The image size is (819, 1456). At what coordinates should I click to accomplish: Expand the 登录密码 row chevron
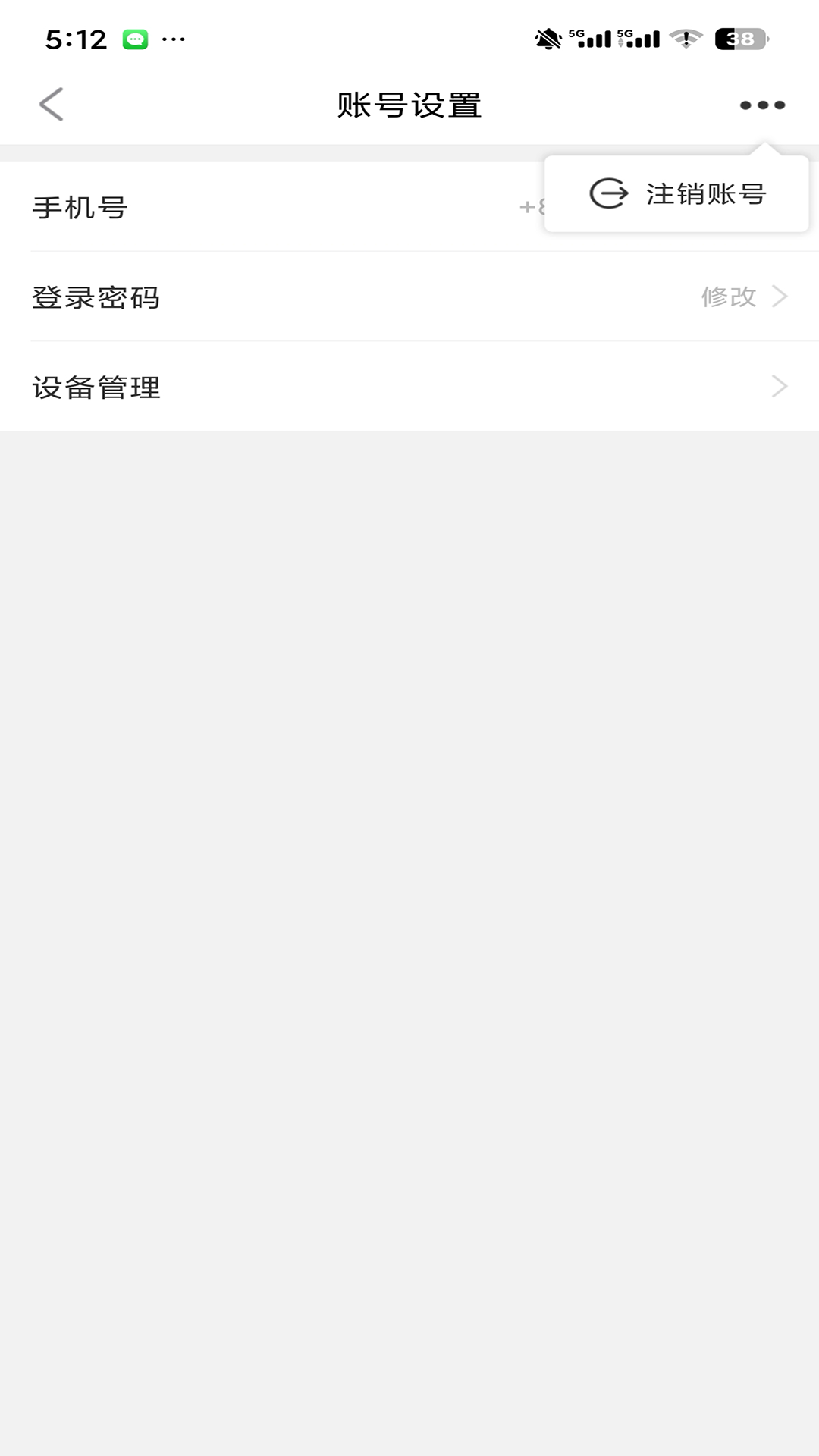click(781, 297)
